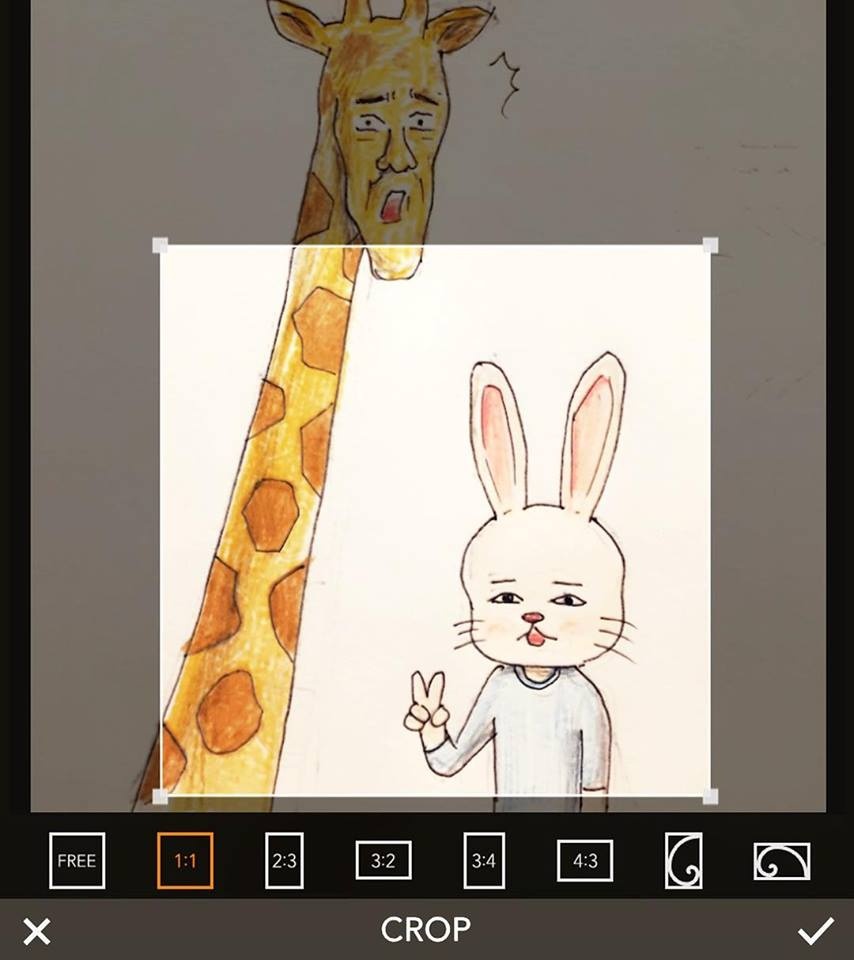Pick the 3:4 aspect ratio
The height and width of the screenshot is (960, 854).
point(484,860)
